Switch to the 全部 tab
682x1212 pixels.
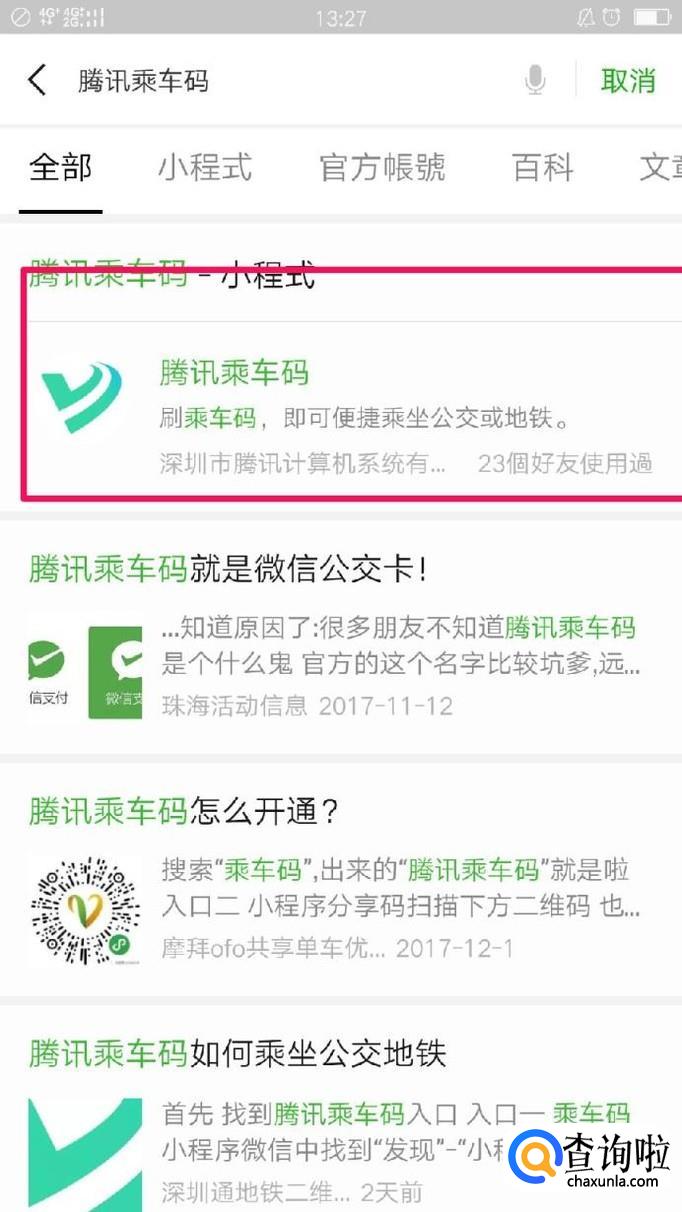point(60,167)
